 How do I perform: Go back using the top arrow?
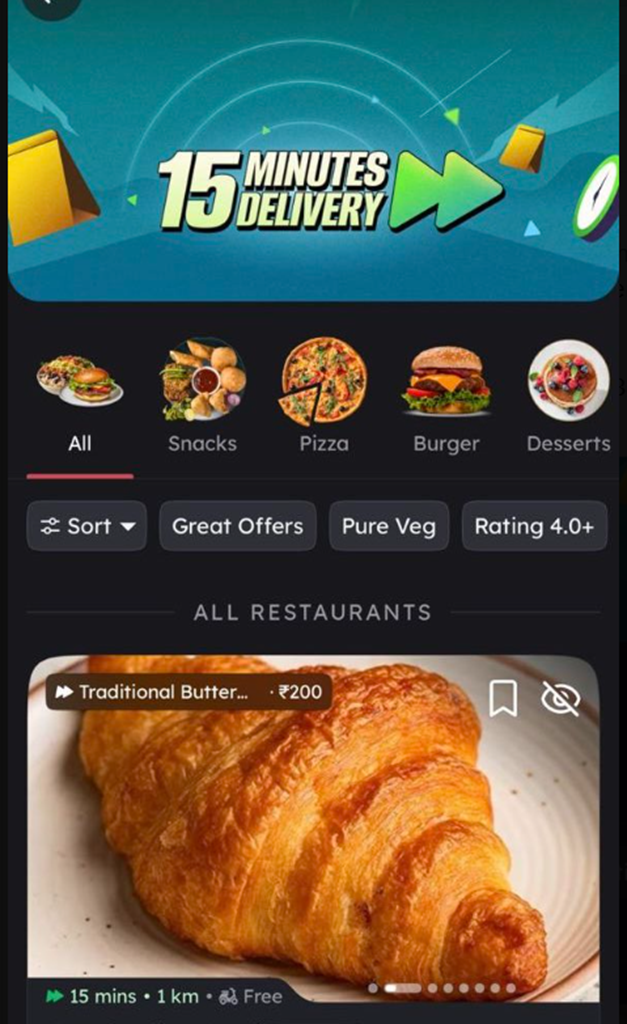50,6
